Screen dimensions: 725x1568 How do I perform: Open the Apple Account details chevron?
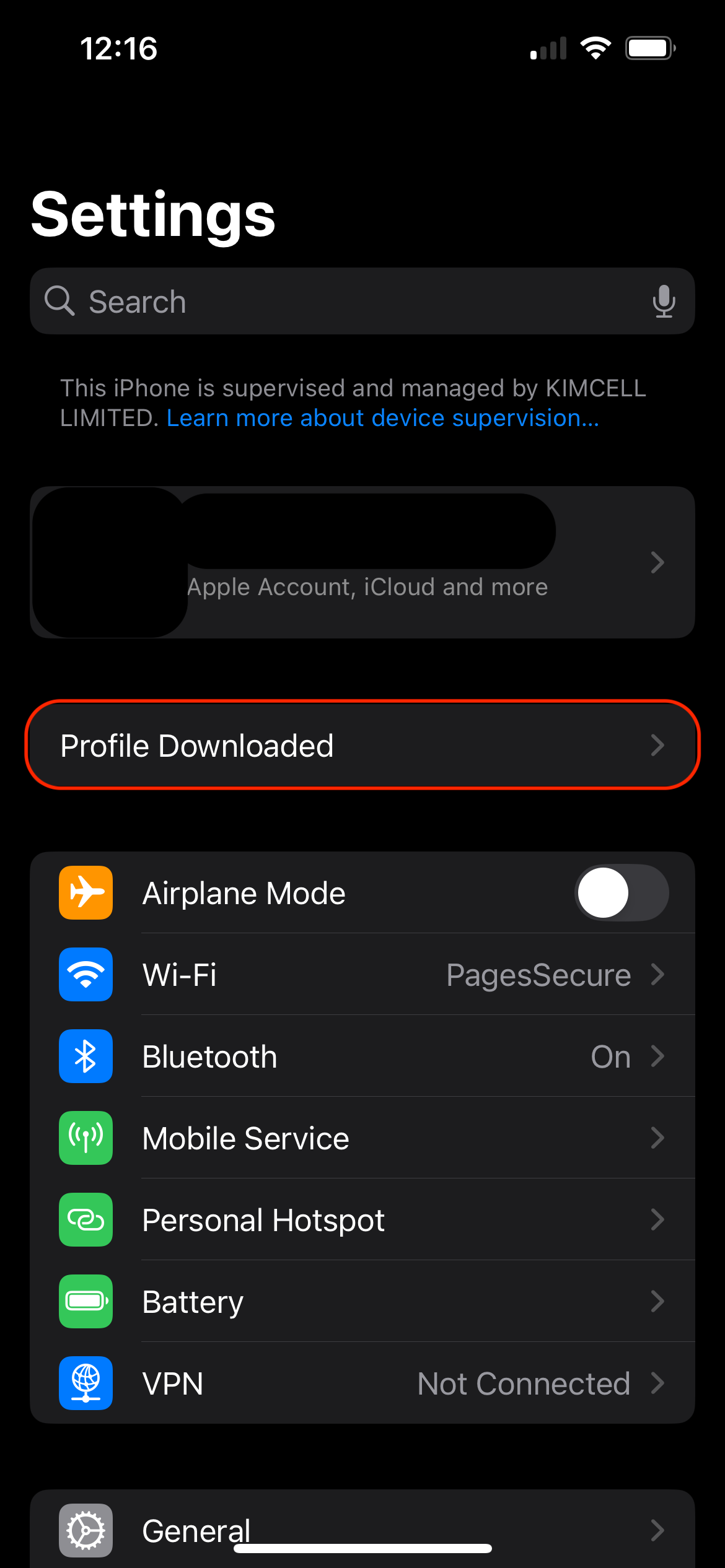tap(657, 562)
